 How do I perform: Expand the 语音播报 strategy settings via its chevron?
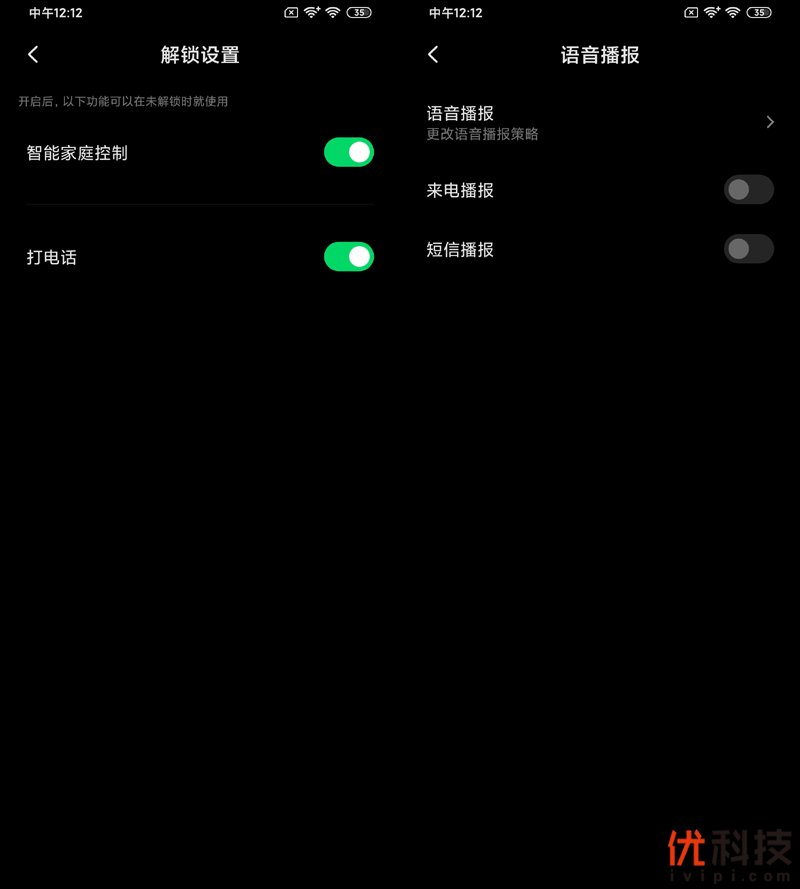pyautogui.click(x=769, y=122)
